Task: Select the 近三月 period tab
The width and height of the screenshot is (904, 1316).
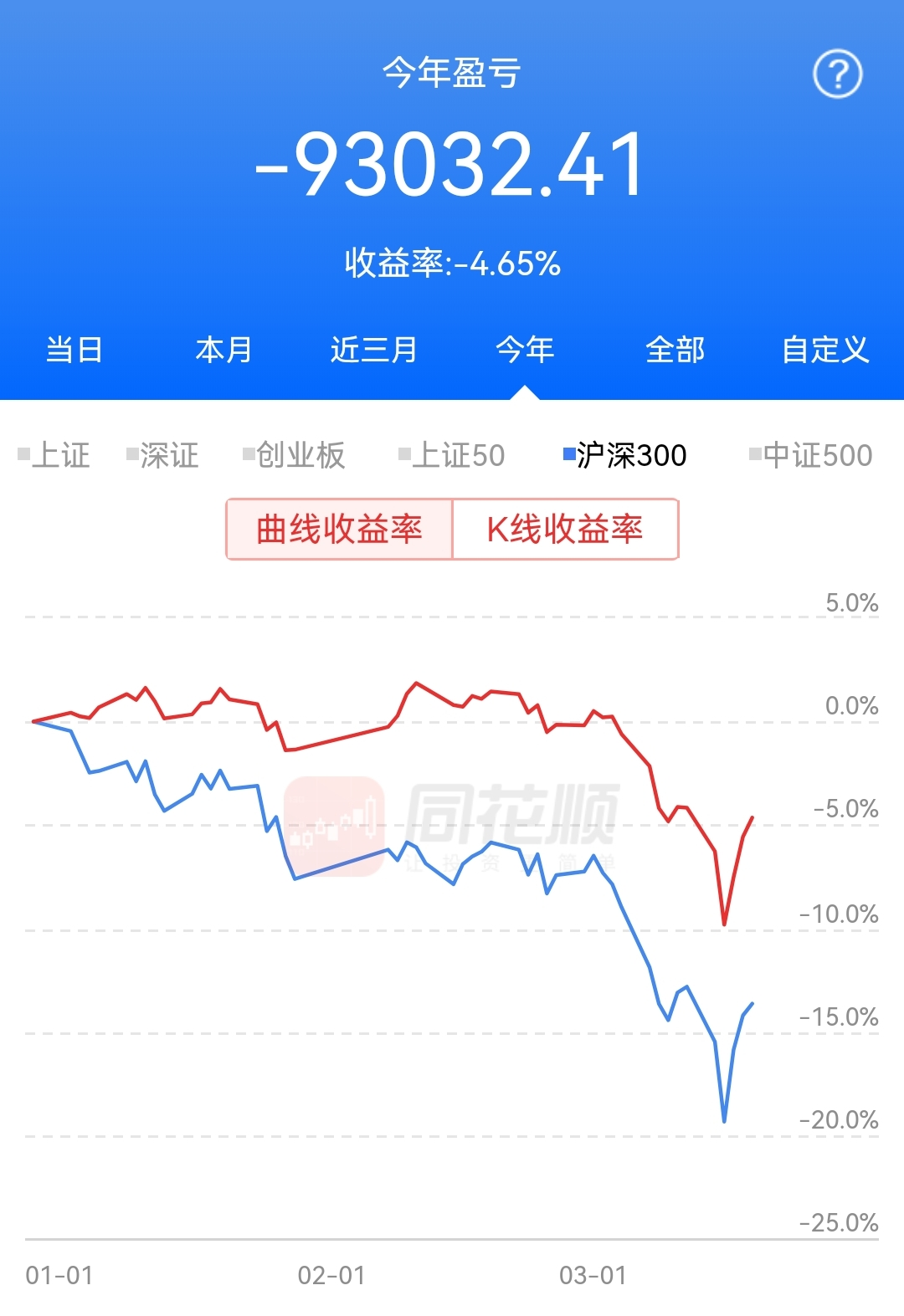Action: (374, 350)
